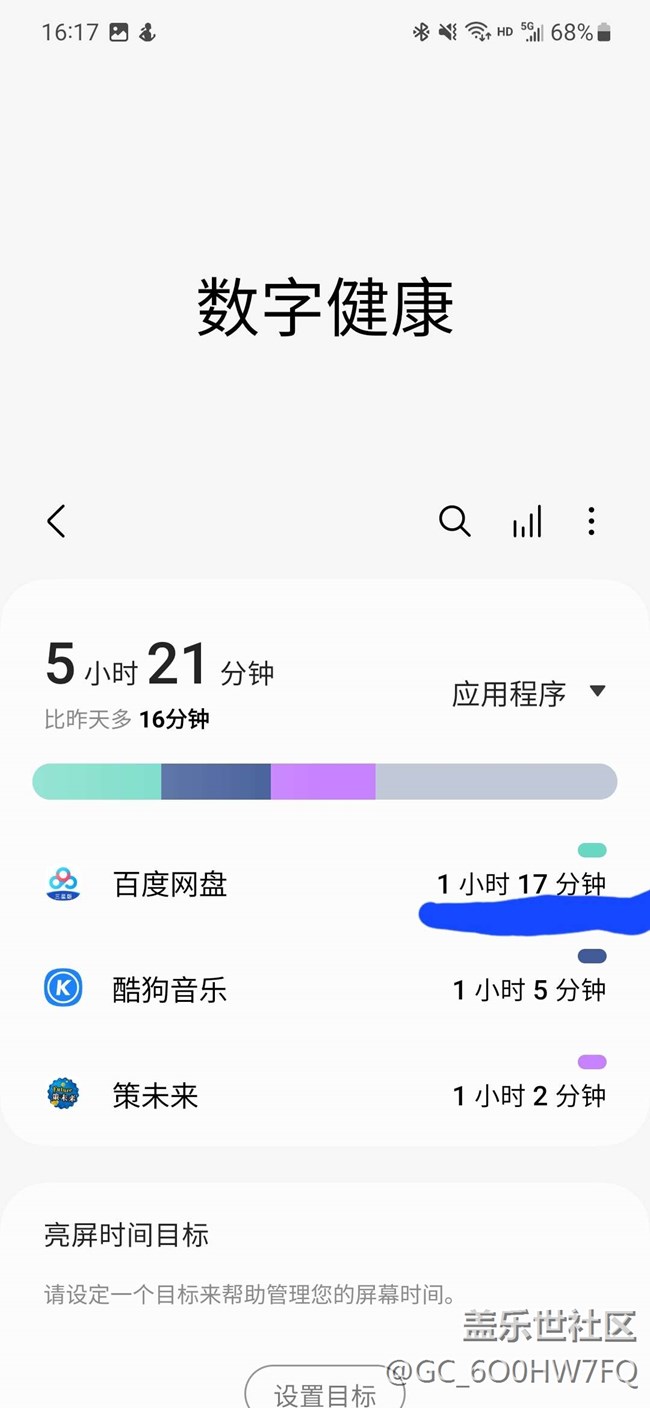
Task: Tap the 设置目标 button
Action: tap(325, 1394)
